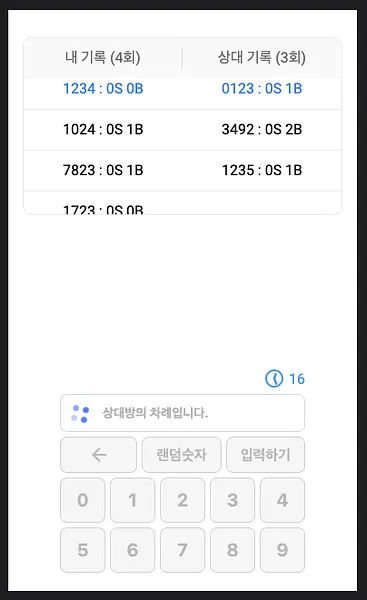Enter digit 3 on the keypad

pyautogui.click(x=232, y=500)
